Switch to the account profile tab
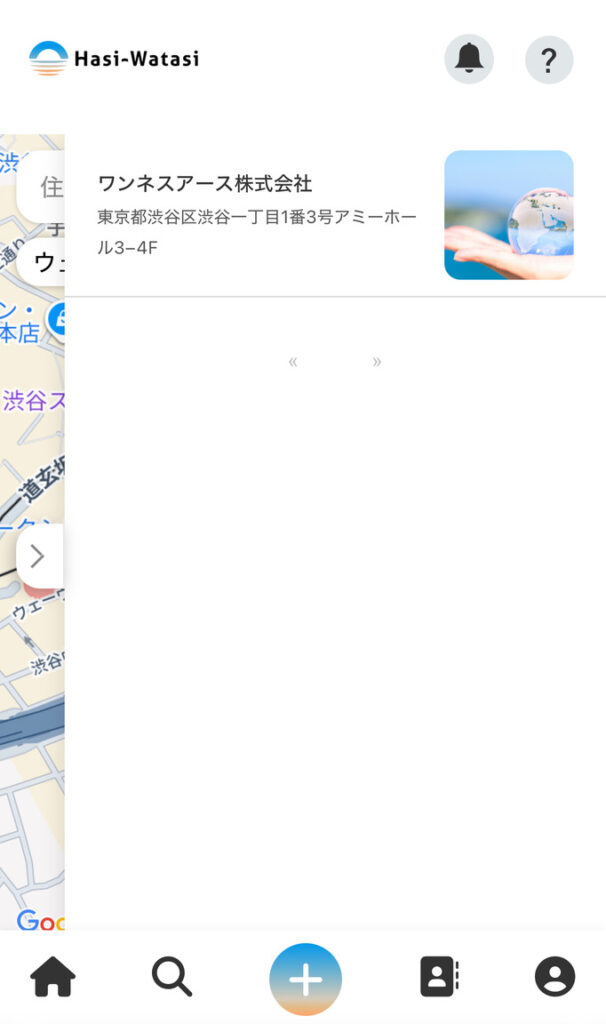The height and width of the screenshot is (1024, 606). (554, 976)
